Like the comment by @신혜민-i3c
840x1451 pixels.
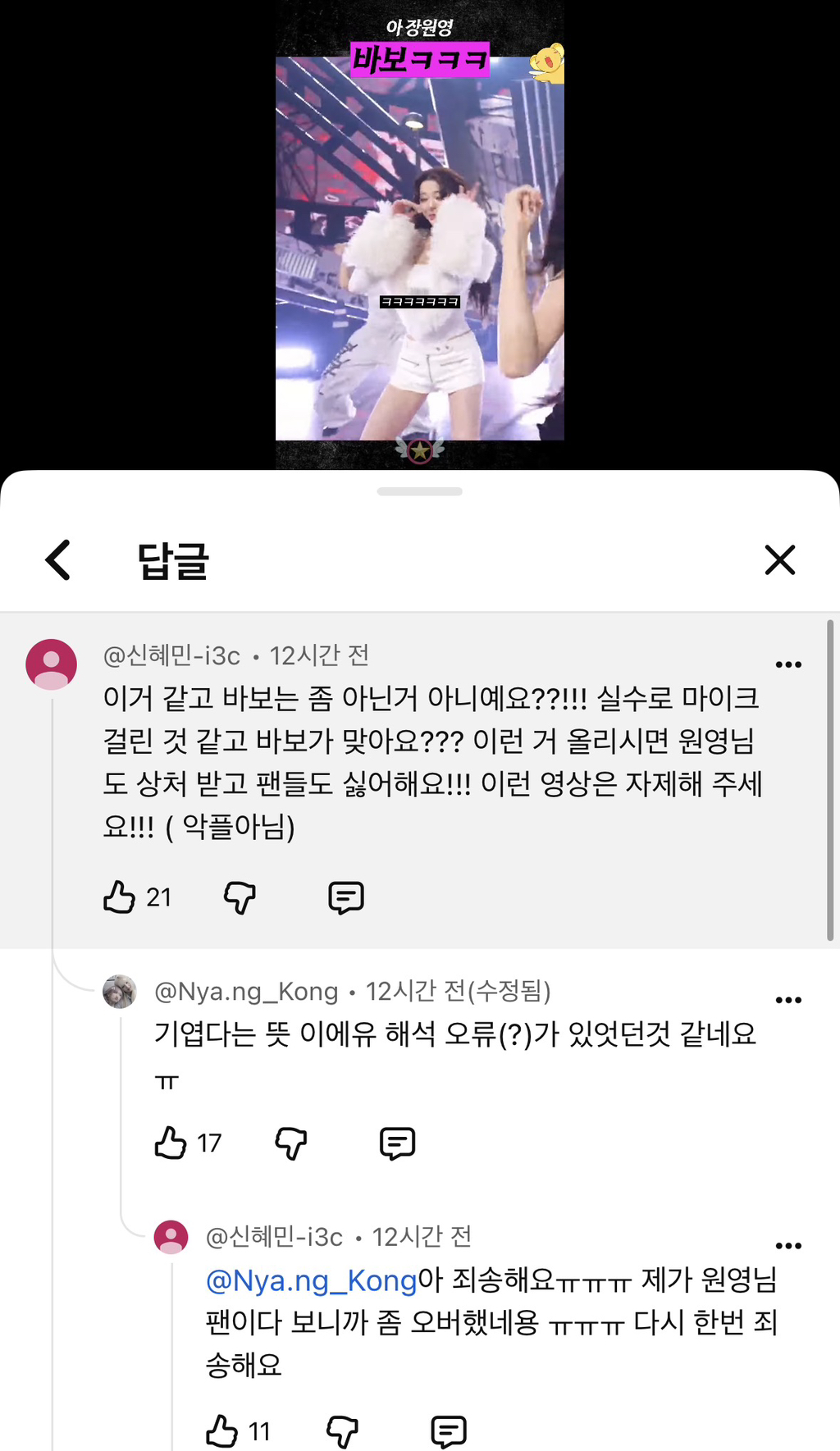[x=120, y=897]
